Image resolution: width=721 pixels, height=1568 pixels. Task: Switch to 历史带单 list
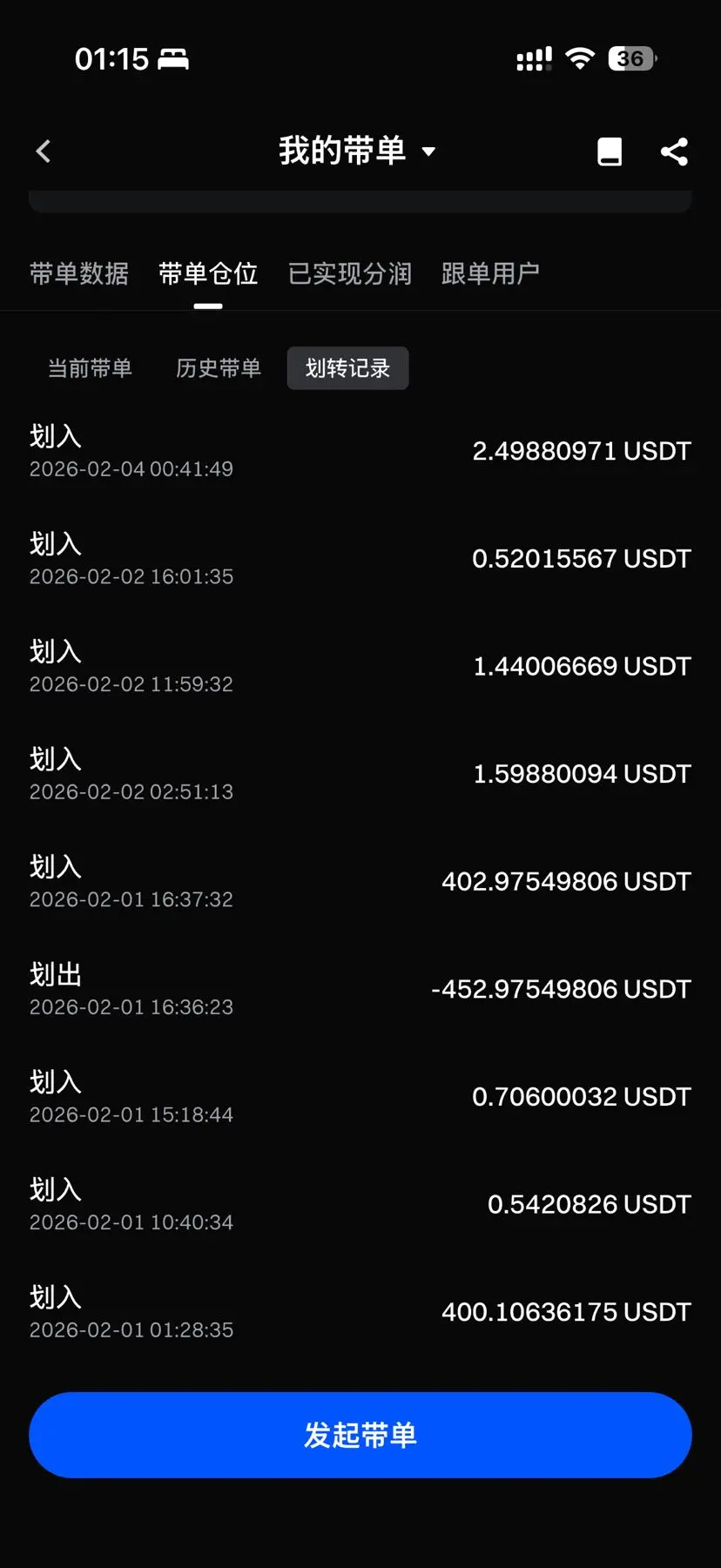pos(219,368)
